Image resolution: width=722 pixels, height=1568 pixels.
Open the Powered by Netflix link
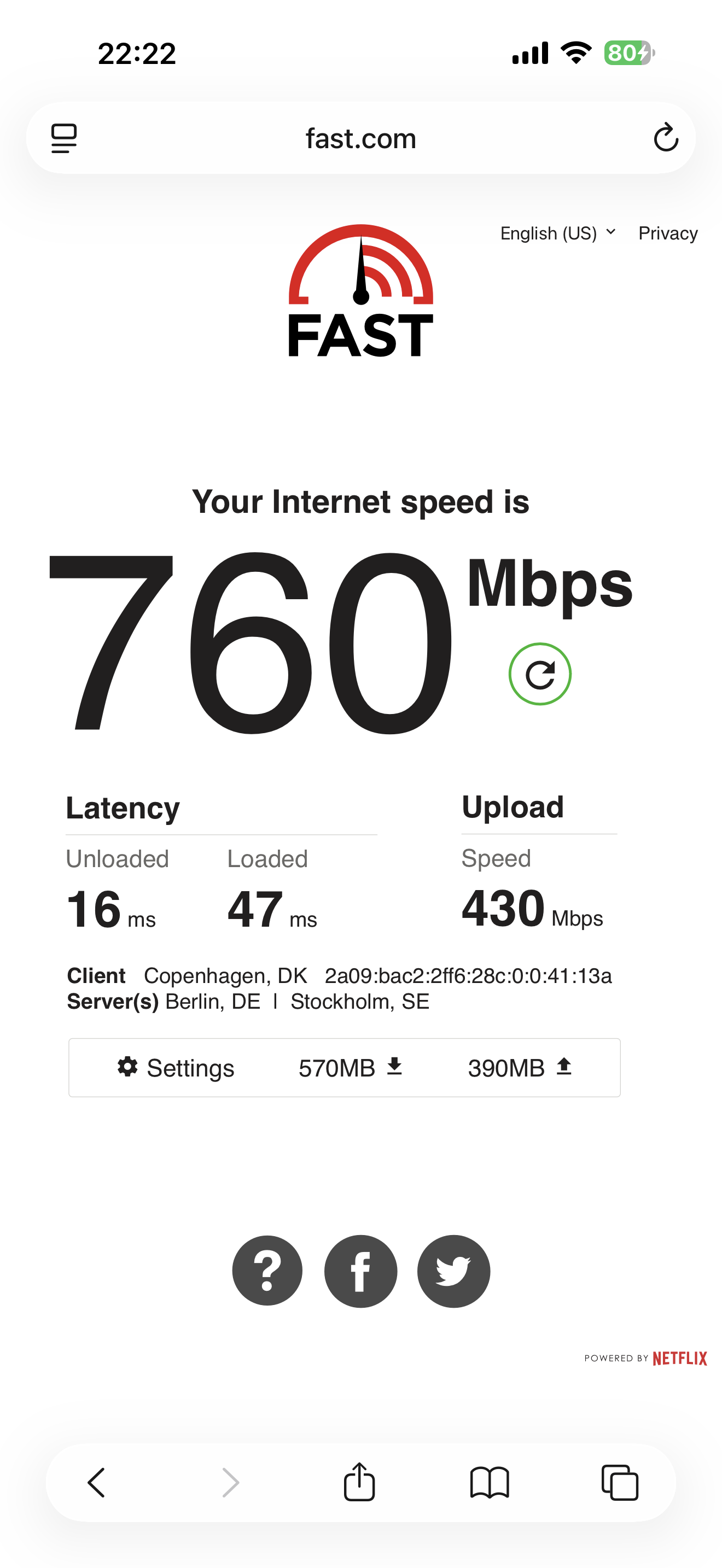(645, 1358)
